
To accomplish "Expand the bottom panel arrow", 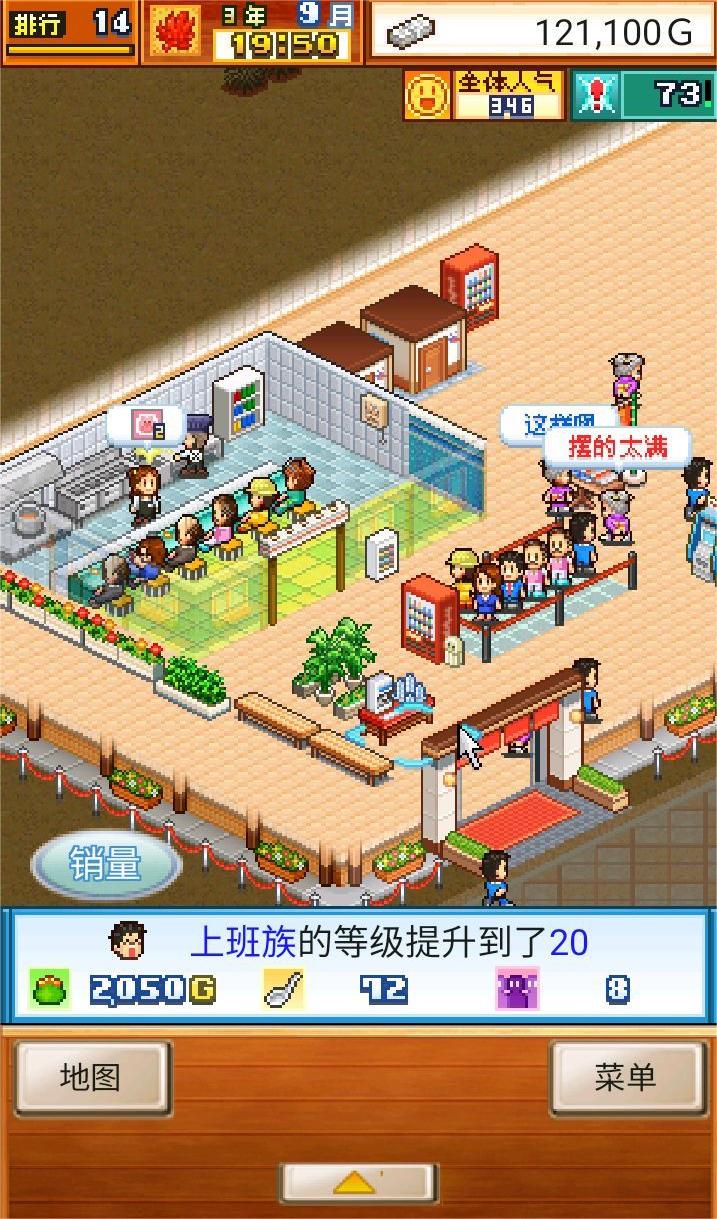I will point(357,1183).
